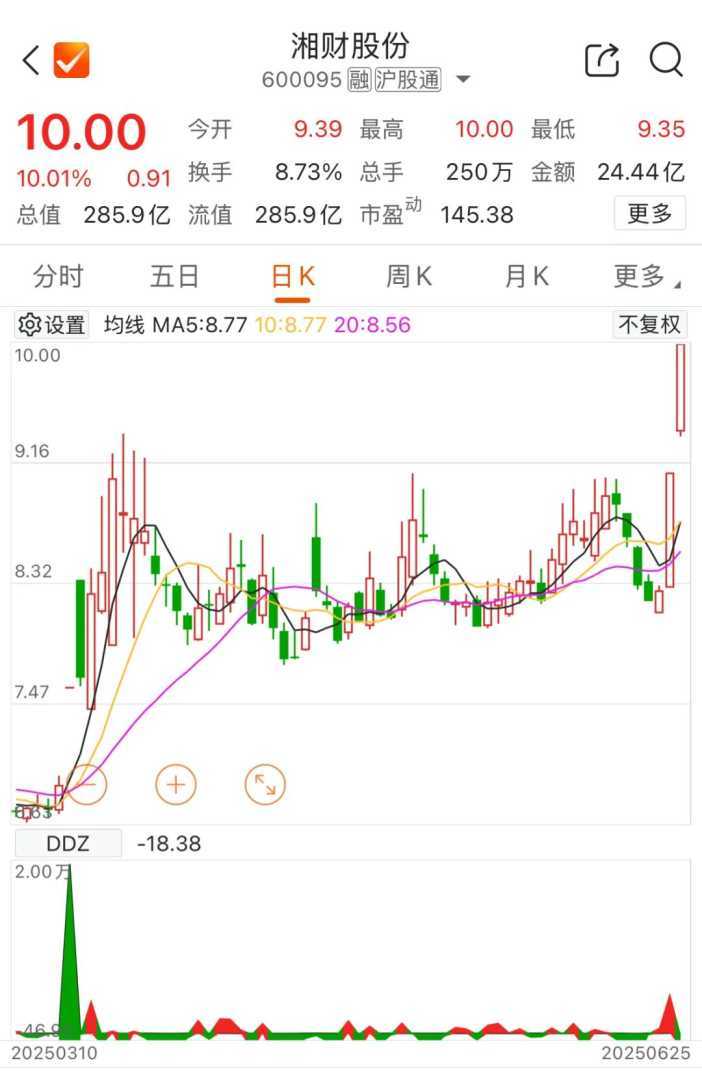Change the DDZ indicator
Screen dimensions: 702x1080
(x=67, y=844)
